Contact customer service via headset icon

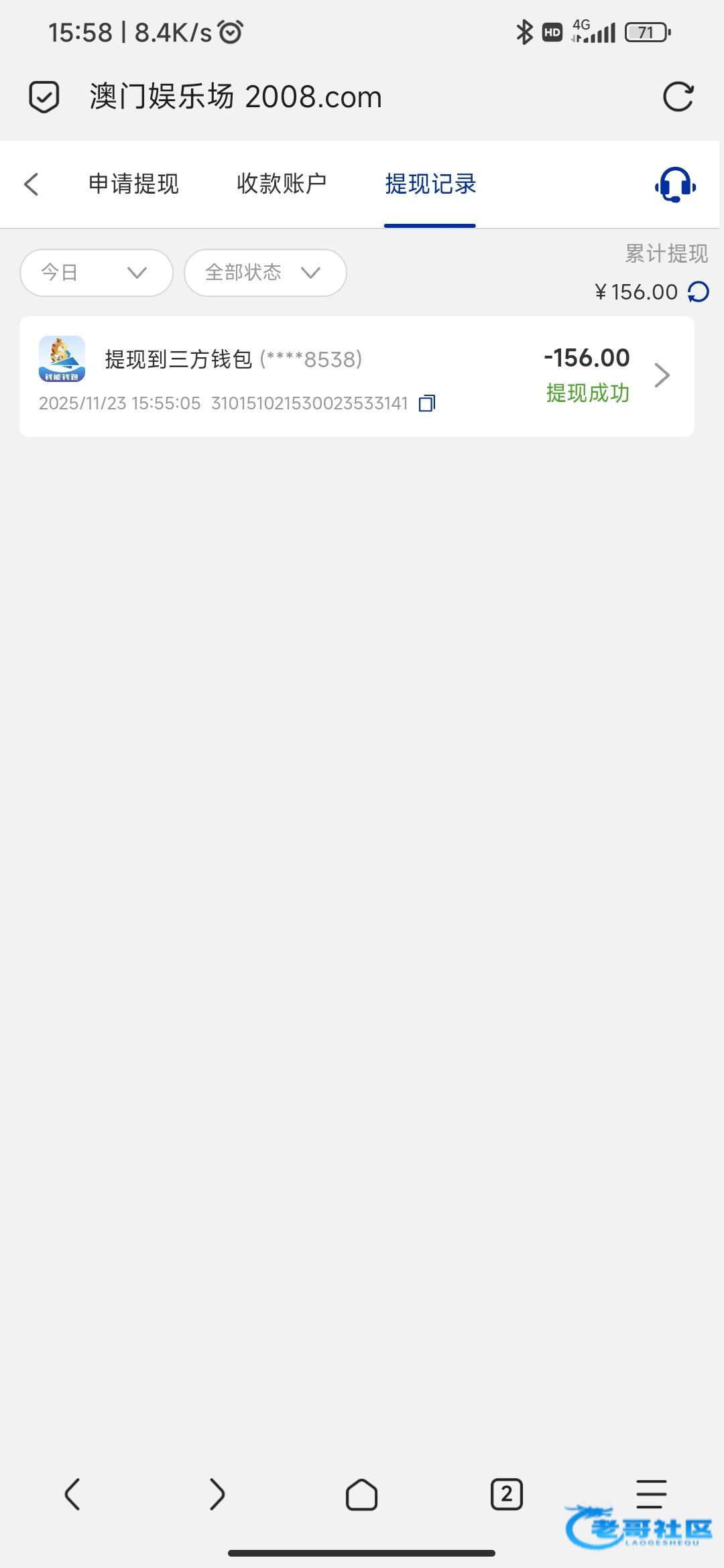click(675, 185)
